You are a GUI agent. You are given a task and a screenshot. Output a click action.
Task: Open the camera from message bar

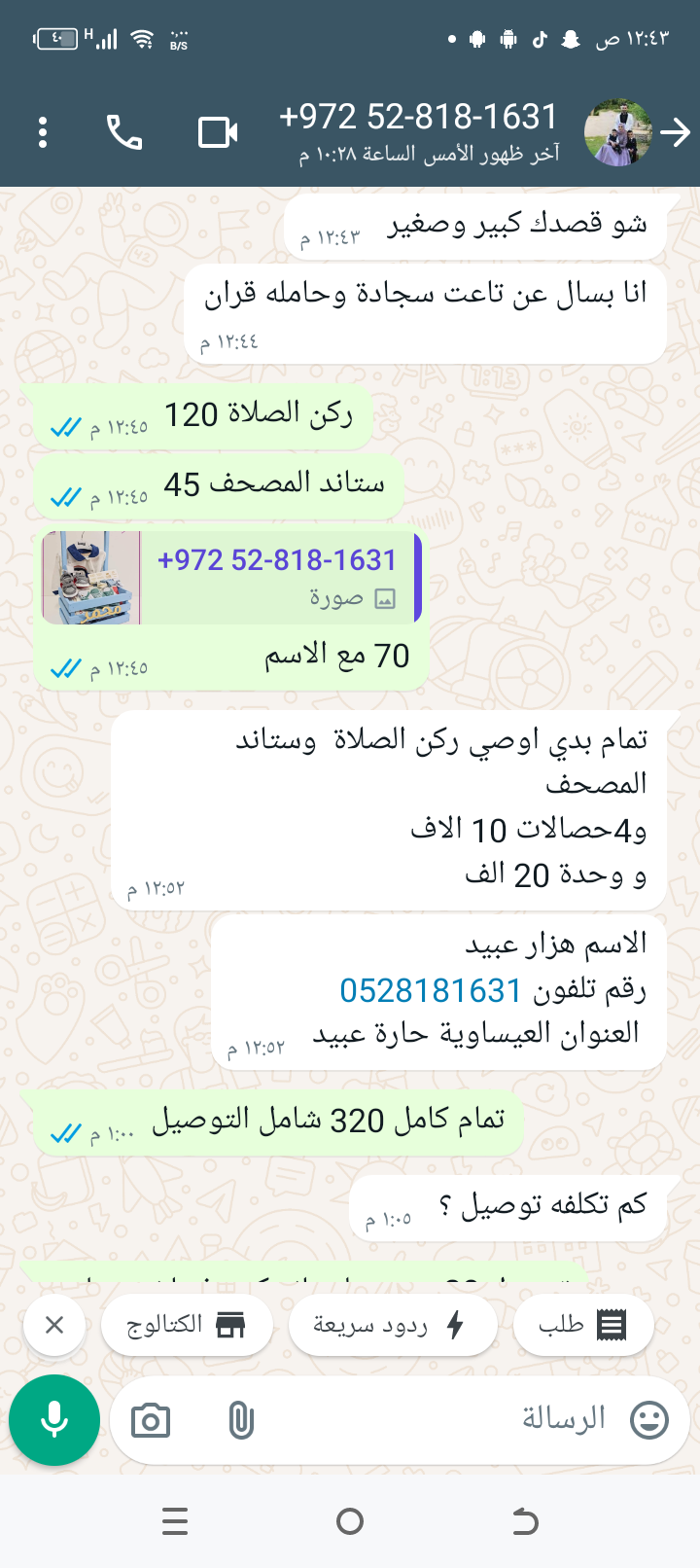(x=151, y=1421)
